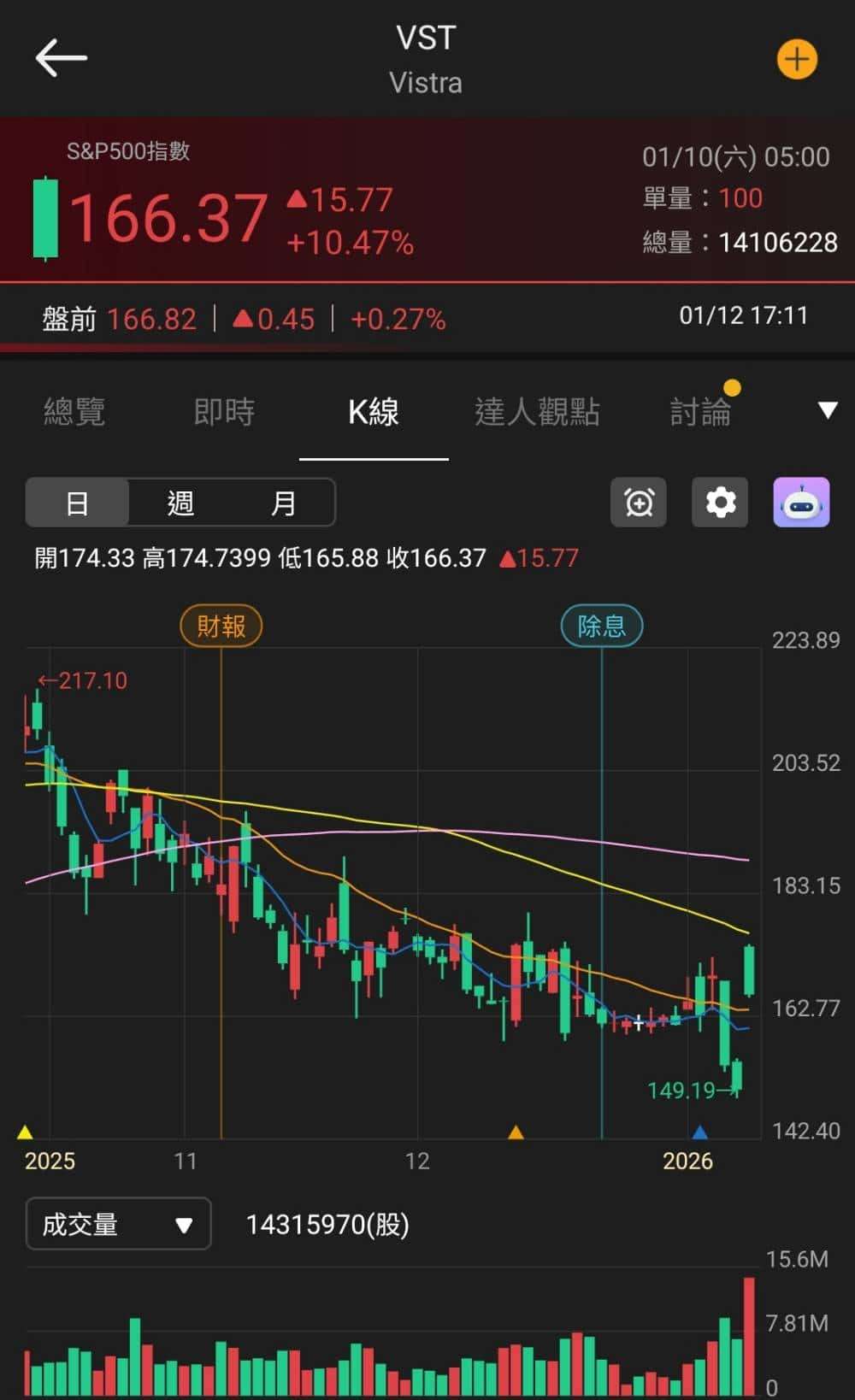Image resolution: width=855 pixels, height=1400 pixels.
Task: Switch chart to 月 monthly timeframe
Action: pyautogui.click(x=283, y=503)
